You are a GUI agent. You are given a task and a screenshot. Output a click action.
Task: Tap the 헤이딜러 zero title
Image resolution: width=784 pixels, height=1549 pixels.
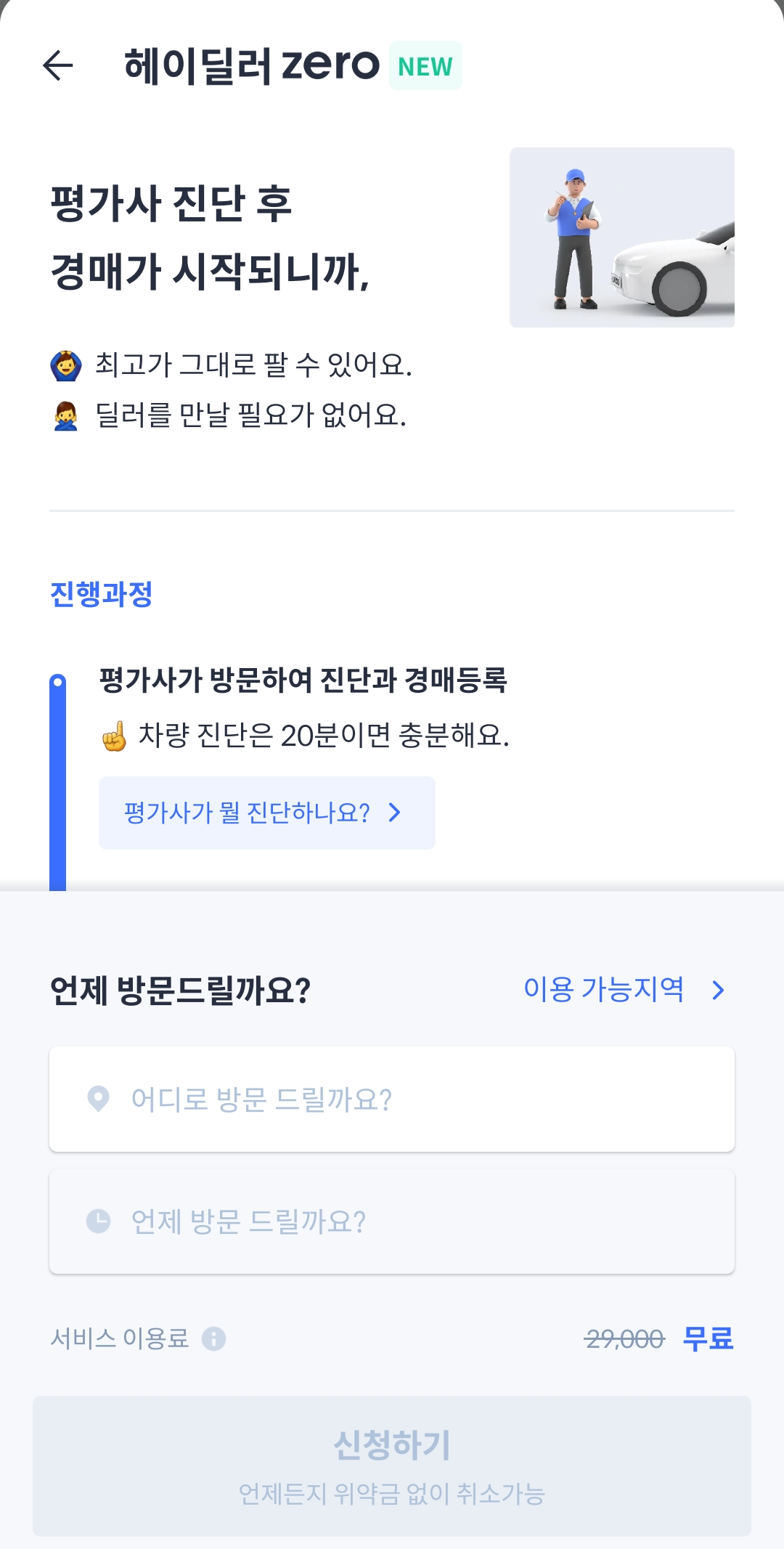[x=250, y=64]
